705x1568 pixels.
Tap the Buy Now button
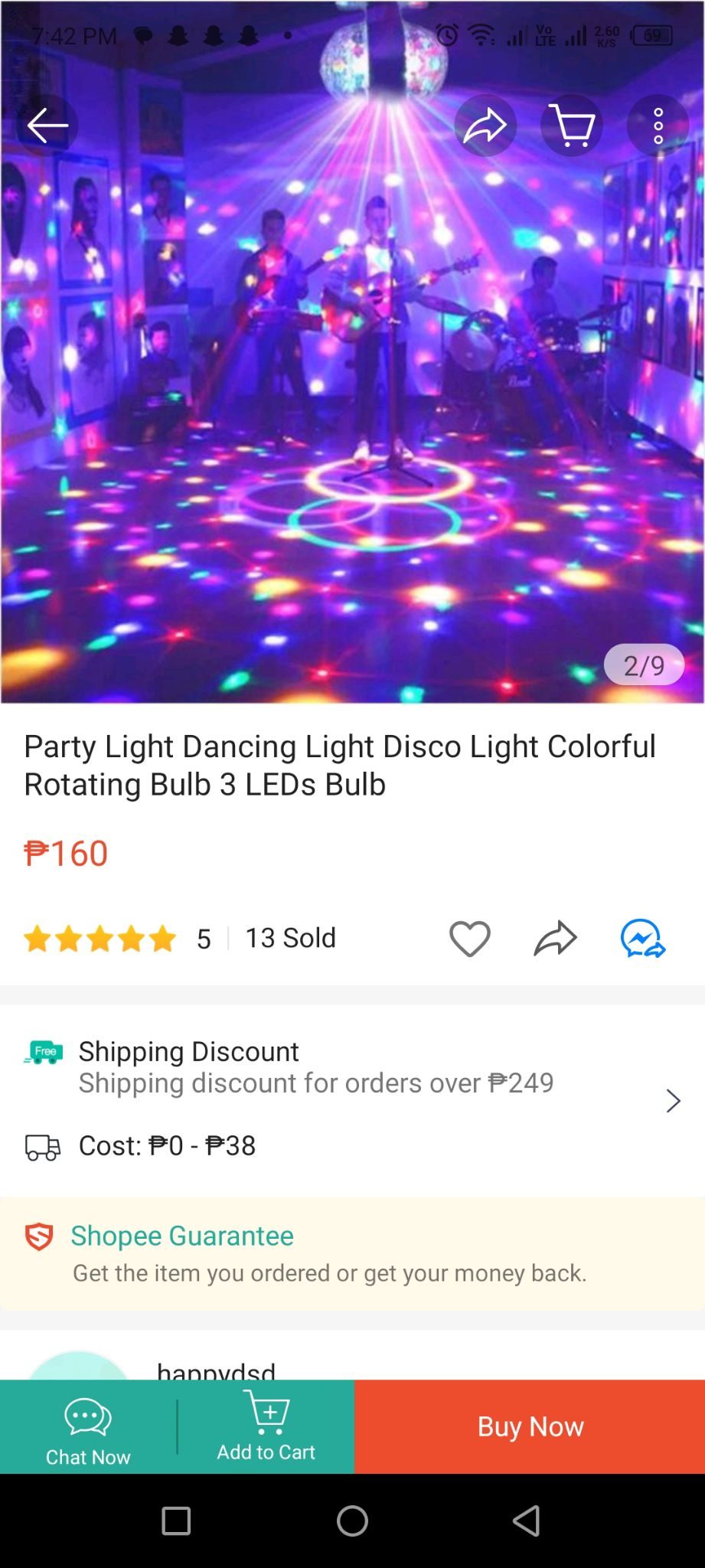[x=530, y=1427]
